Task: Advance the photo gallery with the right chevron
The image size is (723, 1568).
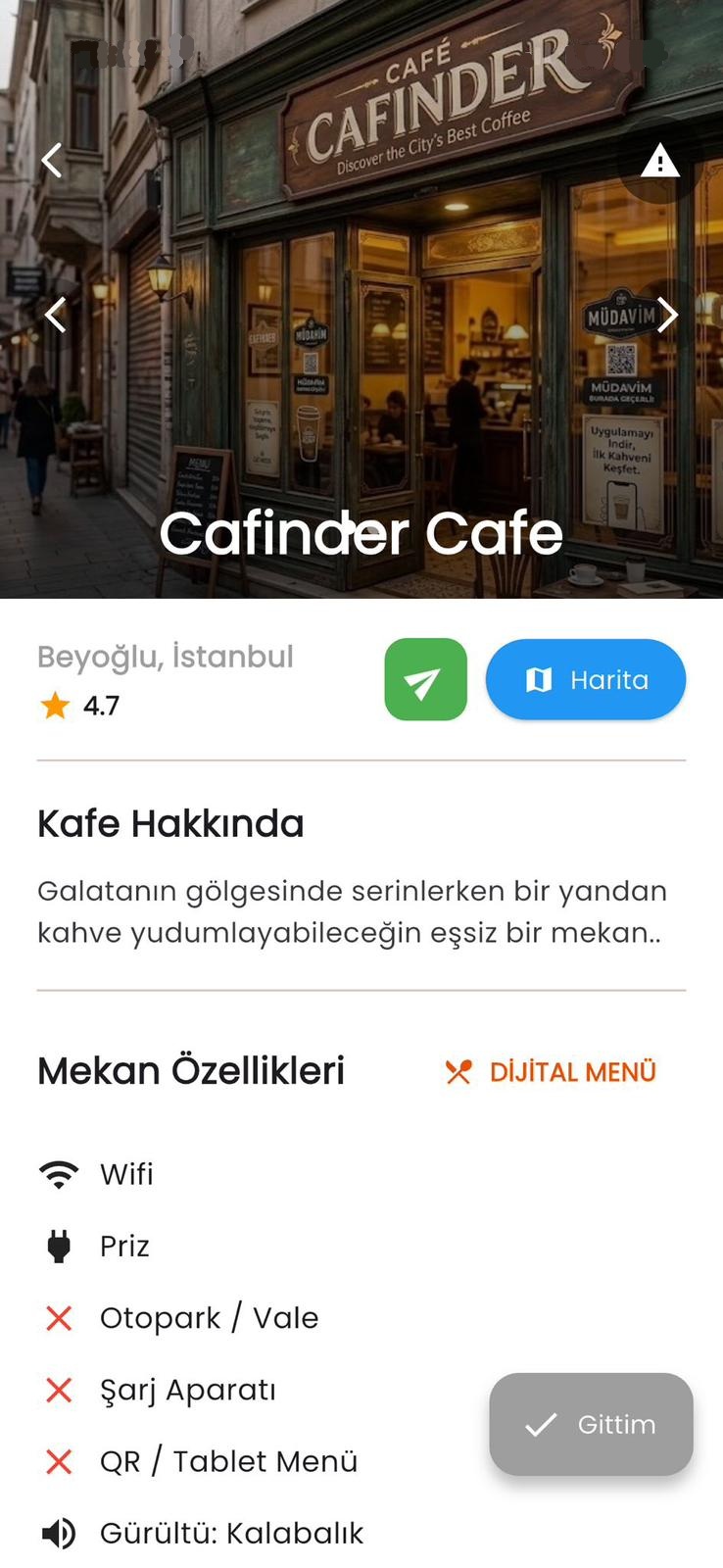Action: (668, 315)
